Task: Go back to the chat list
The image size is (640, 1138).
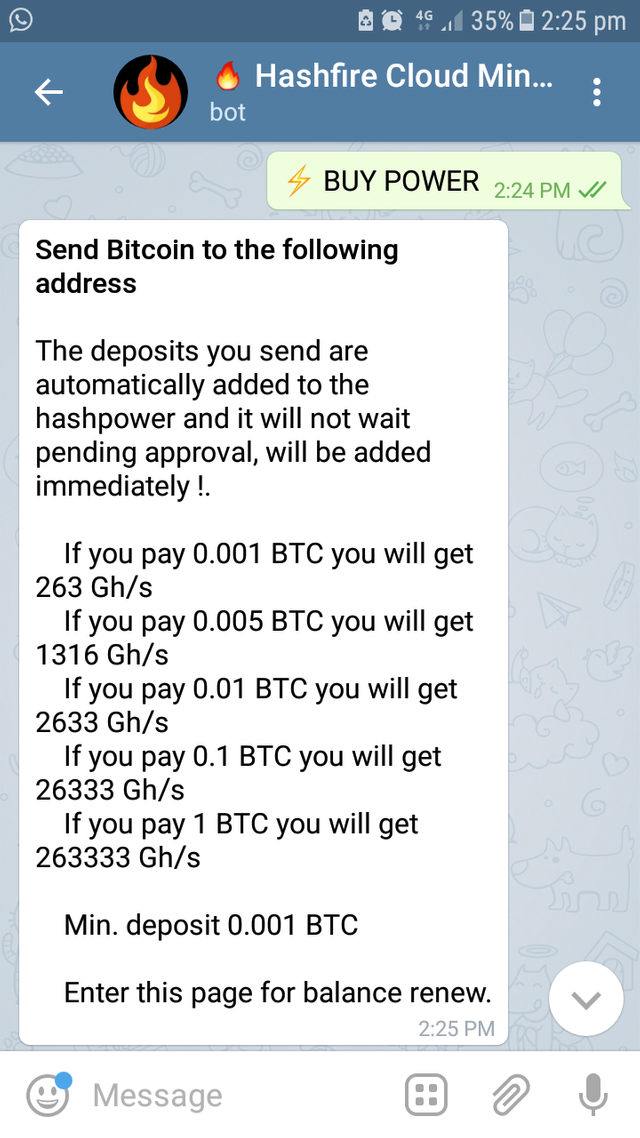Action: pyautogui.click(x=48, y=93)
